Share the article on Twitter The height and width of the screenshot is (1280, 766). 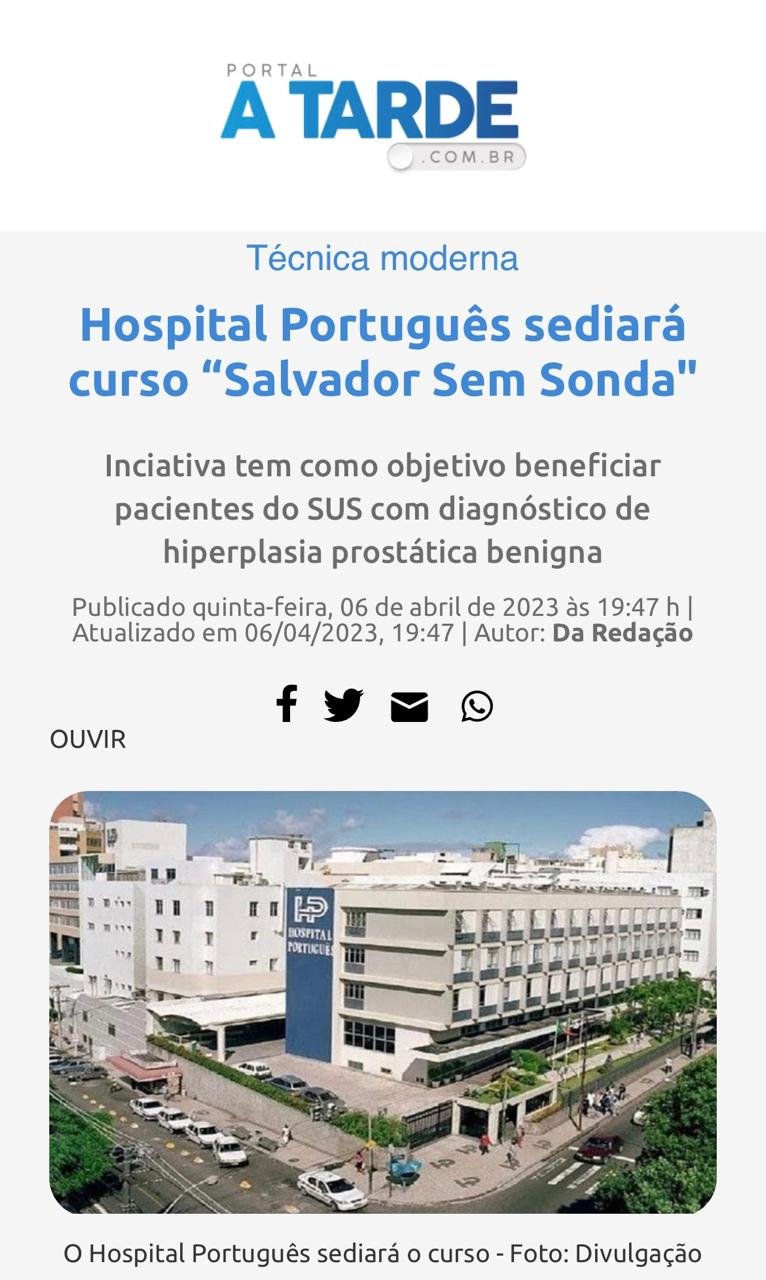click(x=343, y=706)
